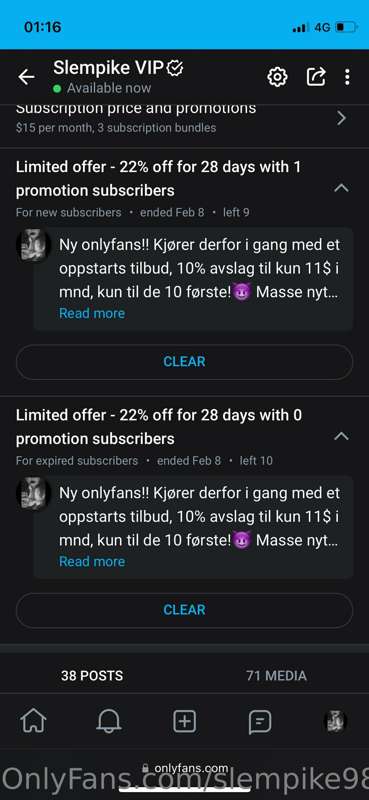This screenshot has width=369, height=800.
Task: Open the three-dot overflow menu
Action: 347,77
